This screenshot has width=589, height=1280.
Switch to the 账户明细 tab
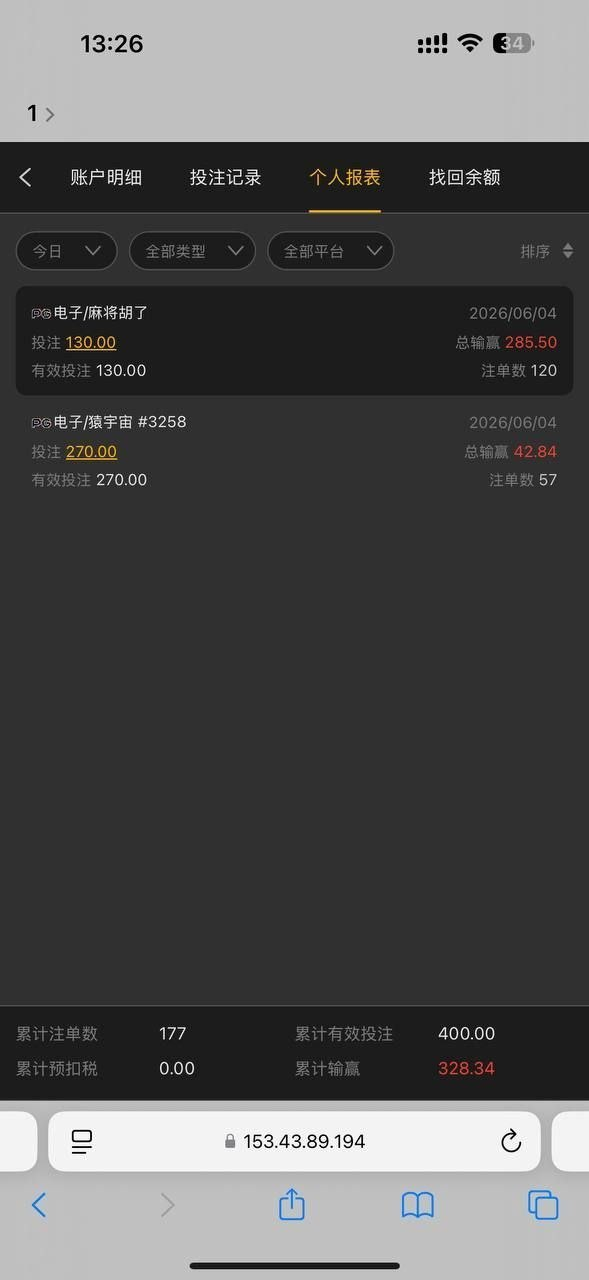[106, 177]
